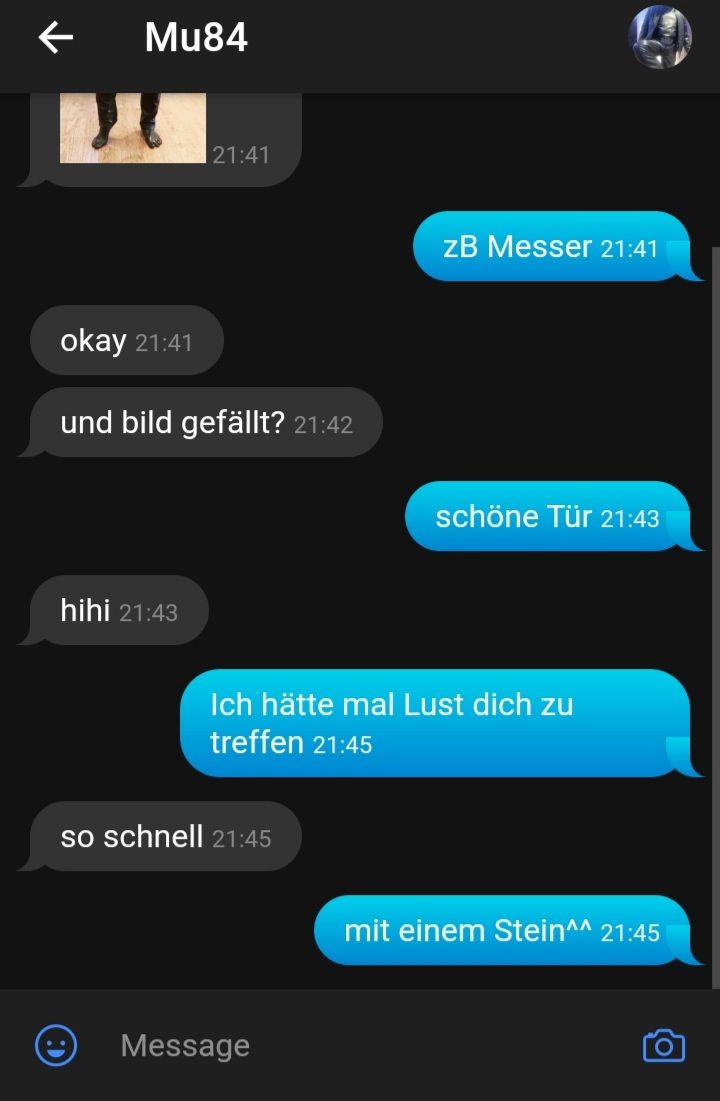
Task: Go back from the Mu84 chat
Action: (x=56, y=38)
